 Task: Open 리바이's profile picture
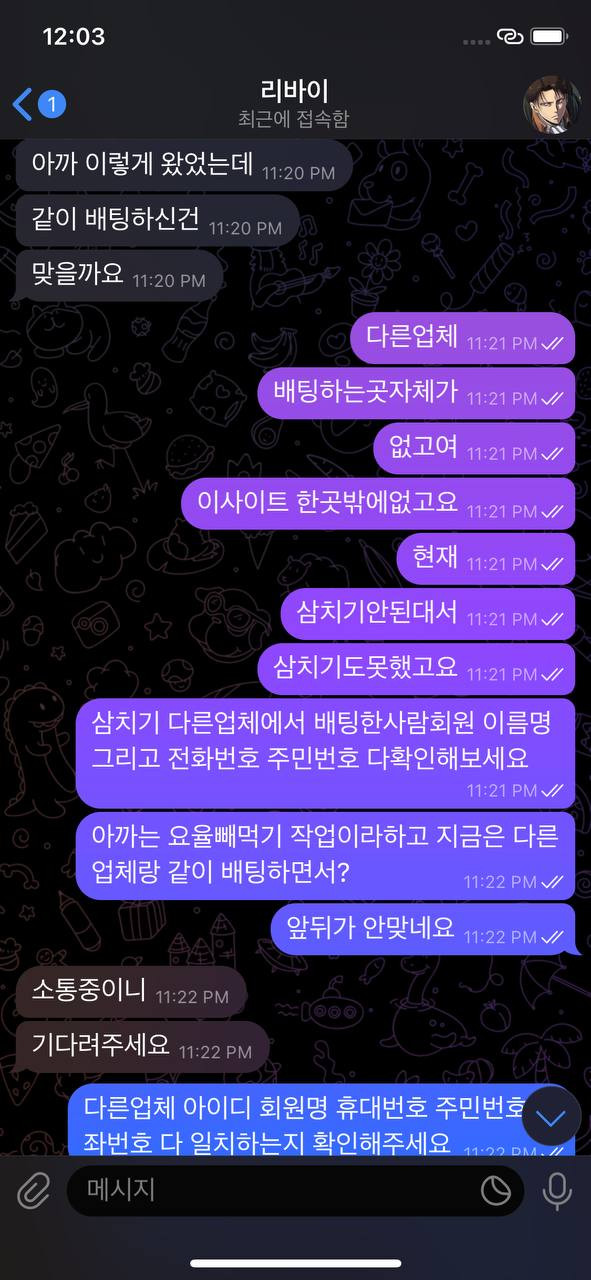click(x=550, y=103)
